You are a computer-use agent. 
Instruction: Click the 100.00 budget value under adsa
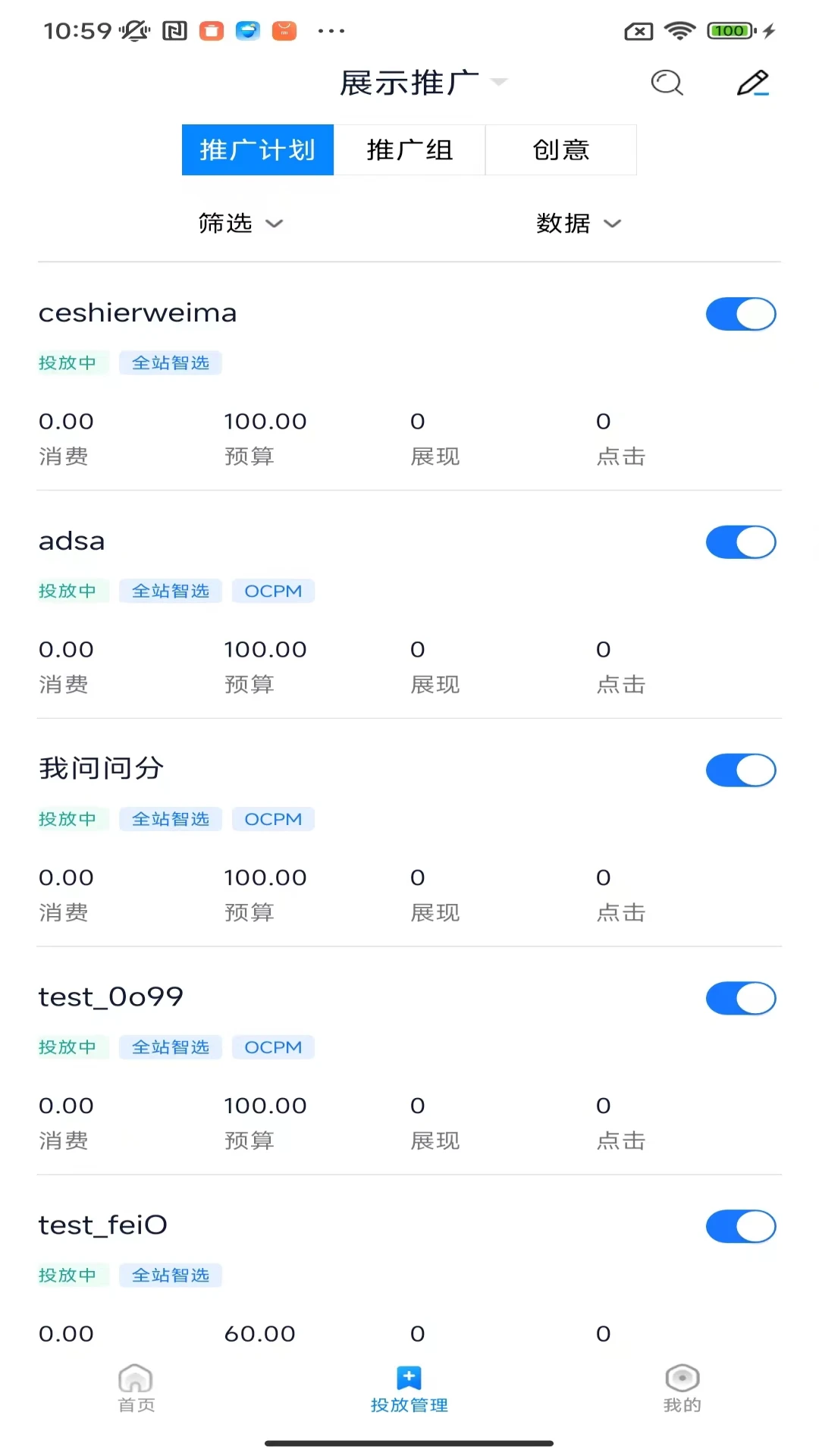click(265, 649)
